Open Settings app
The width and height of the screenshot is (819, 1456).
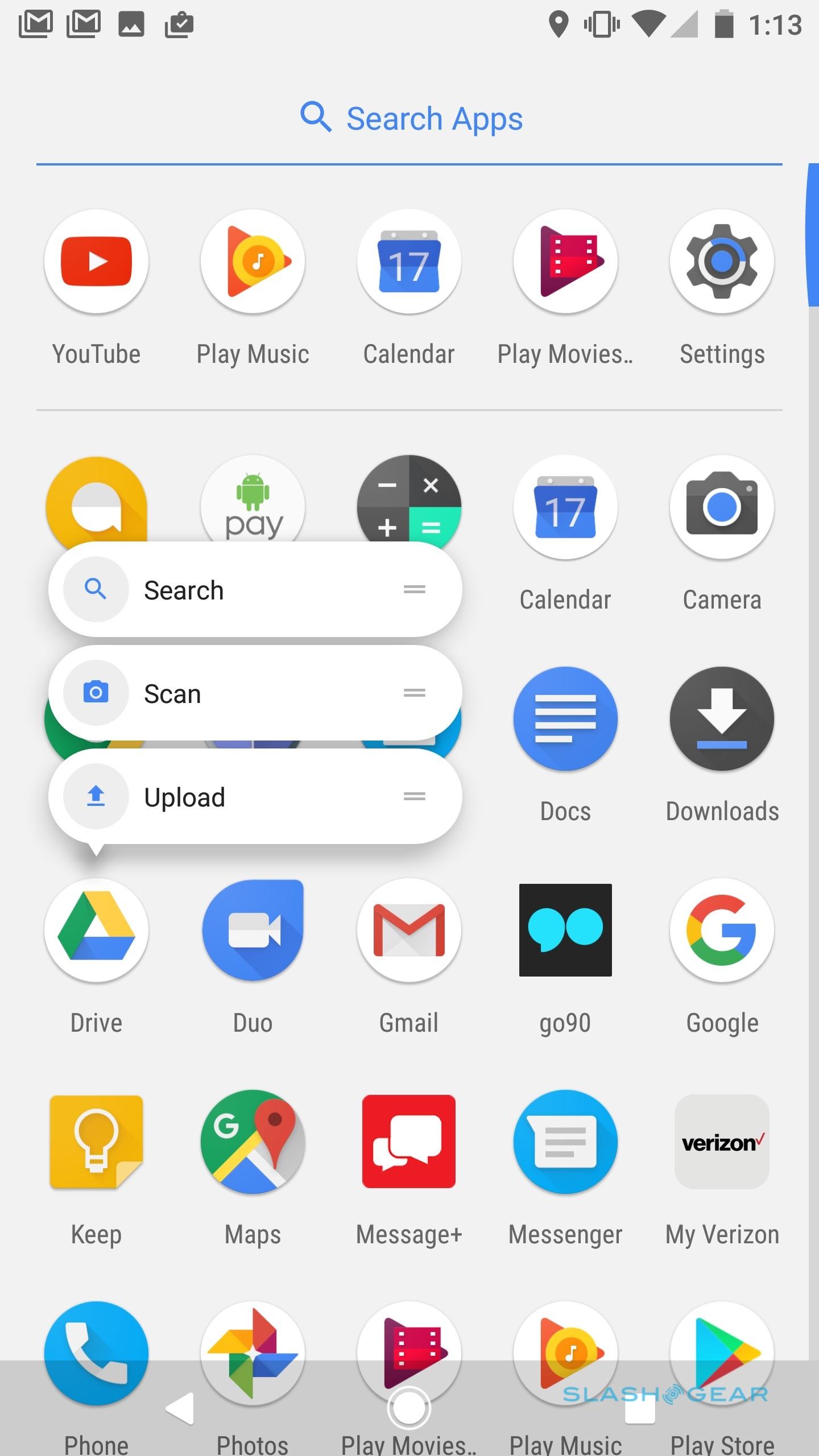coord(722,262)
